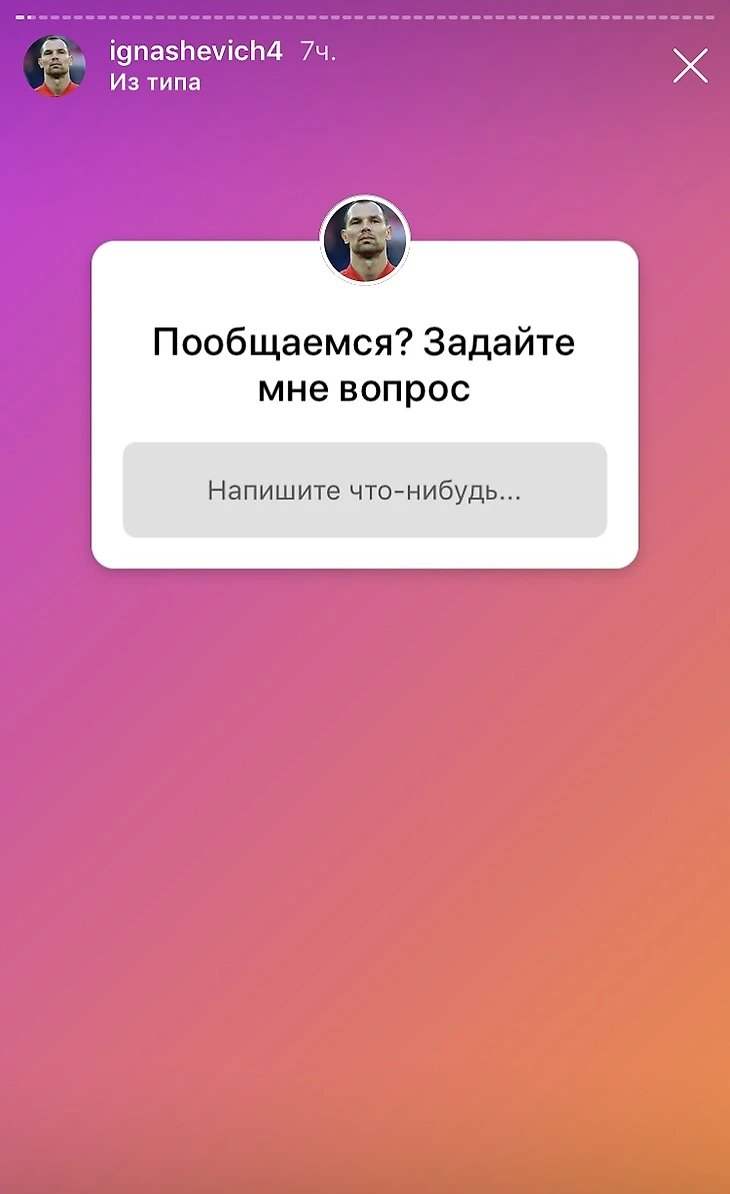
Task: Tap the 'Напишите что-нибудь...' question field
Action: 364,490
